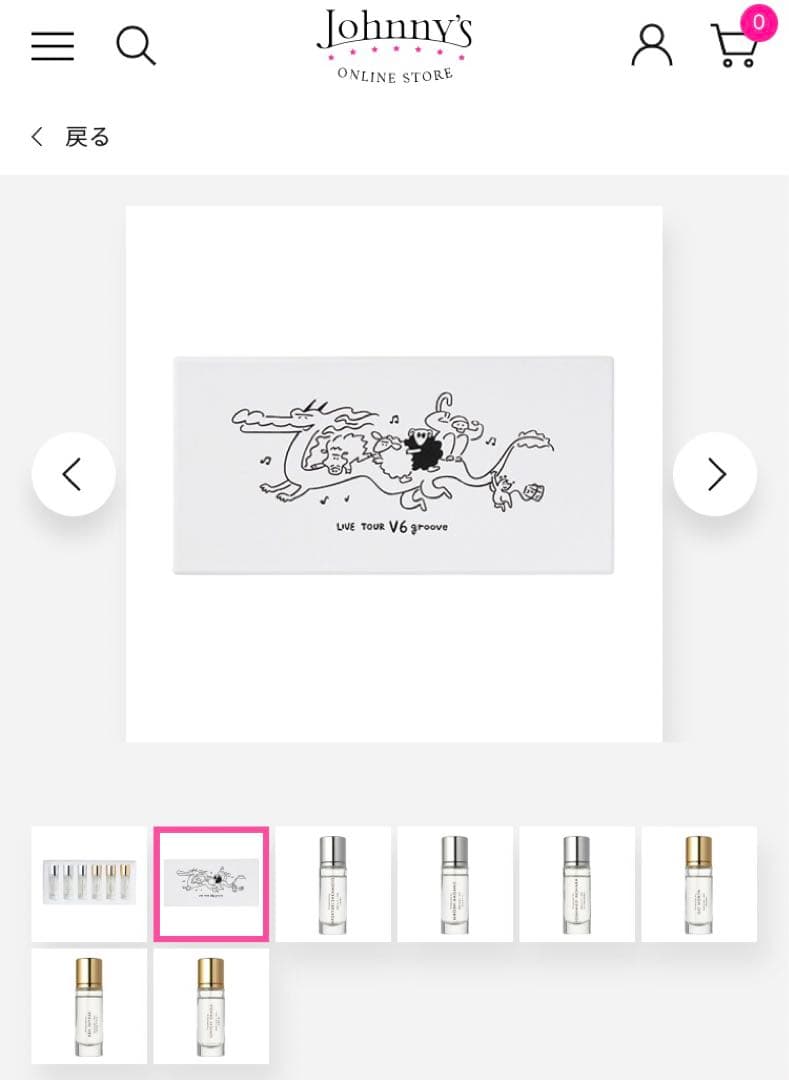This screenshot has height=1080, width=789.
Task: Select the first gold-cap thumbnail in bottom row
Action: tap(88, 1006)
